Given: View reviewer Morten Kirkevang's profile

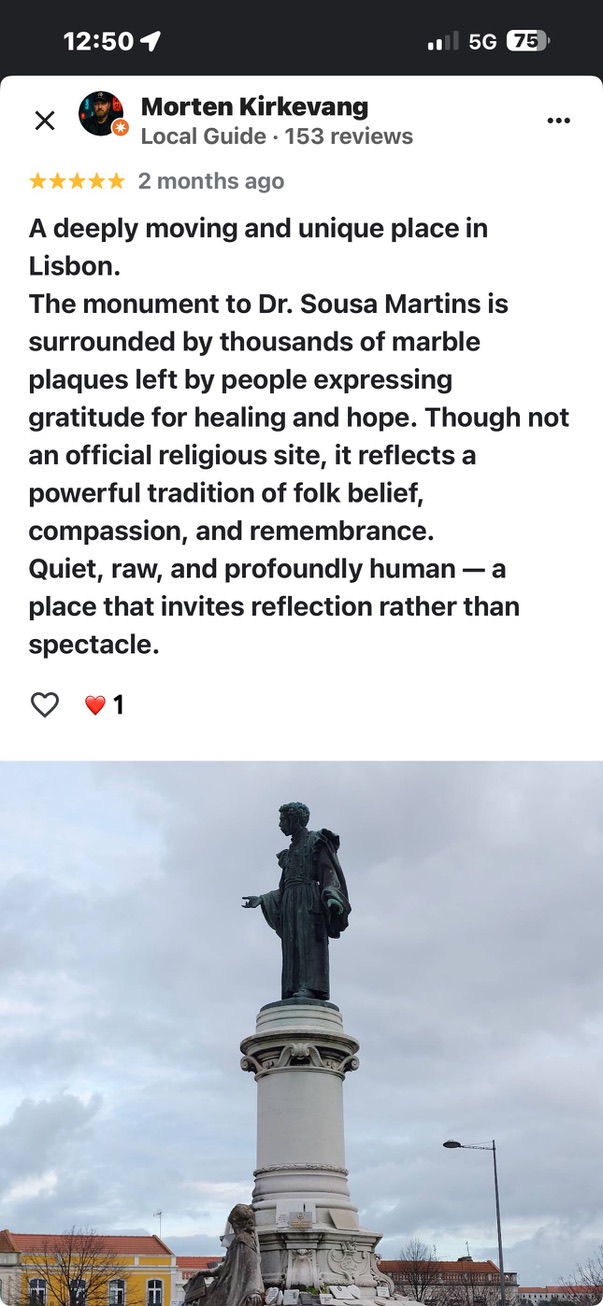Looking at the screenshot, I should [254, 107].
